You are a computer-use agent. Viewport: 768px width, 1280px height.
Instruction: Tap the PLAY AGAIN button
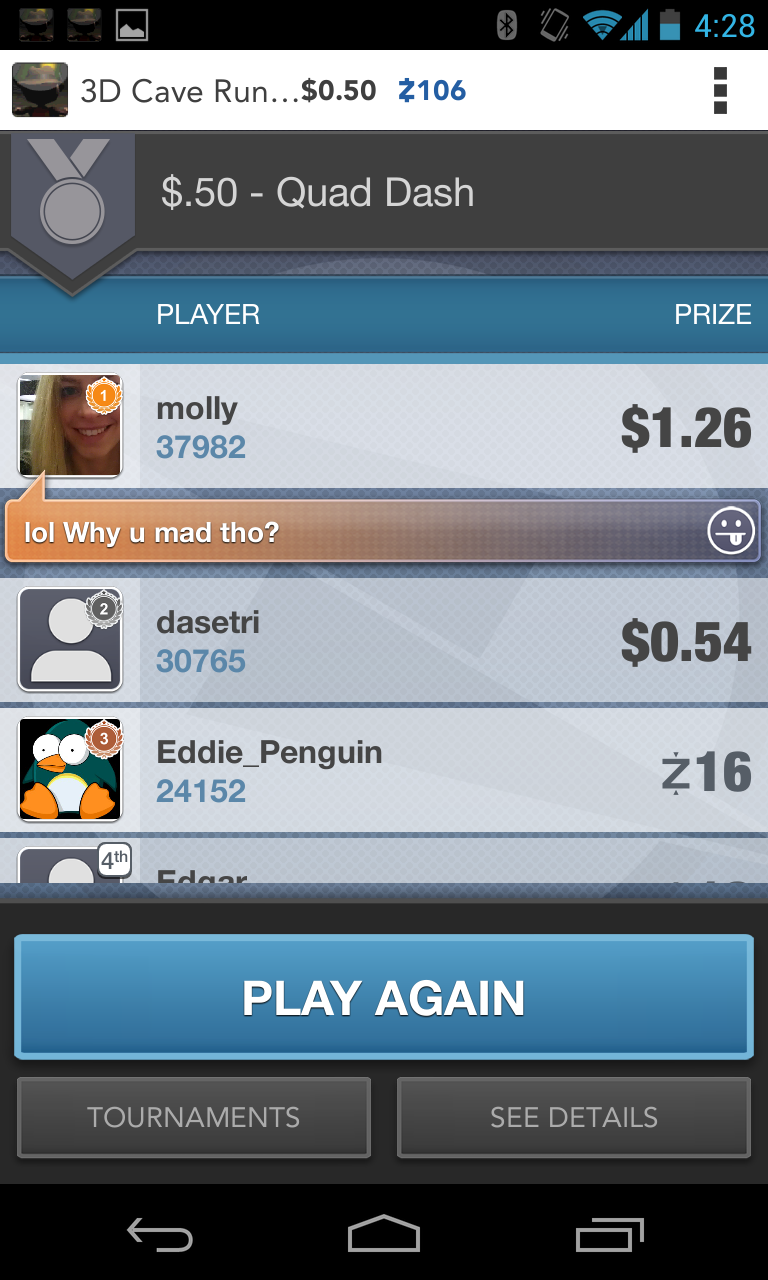point(384,997)
